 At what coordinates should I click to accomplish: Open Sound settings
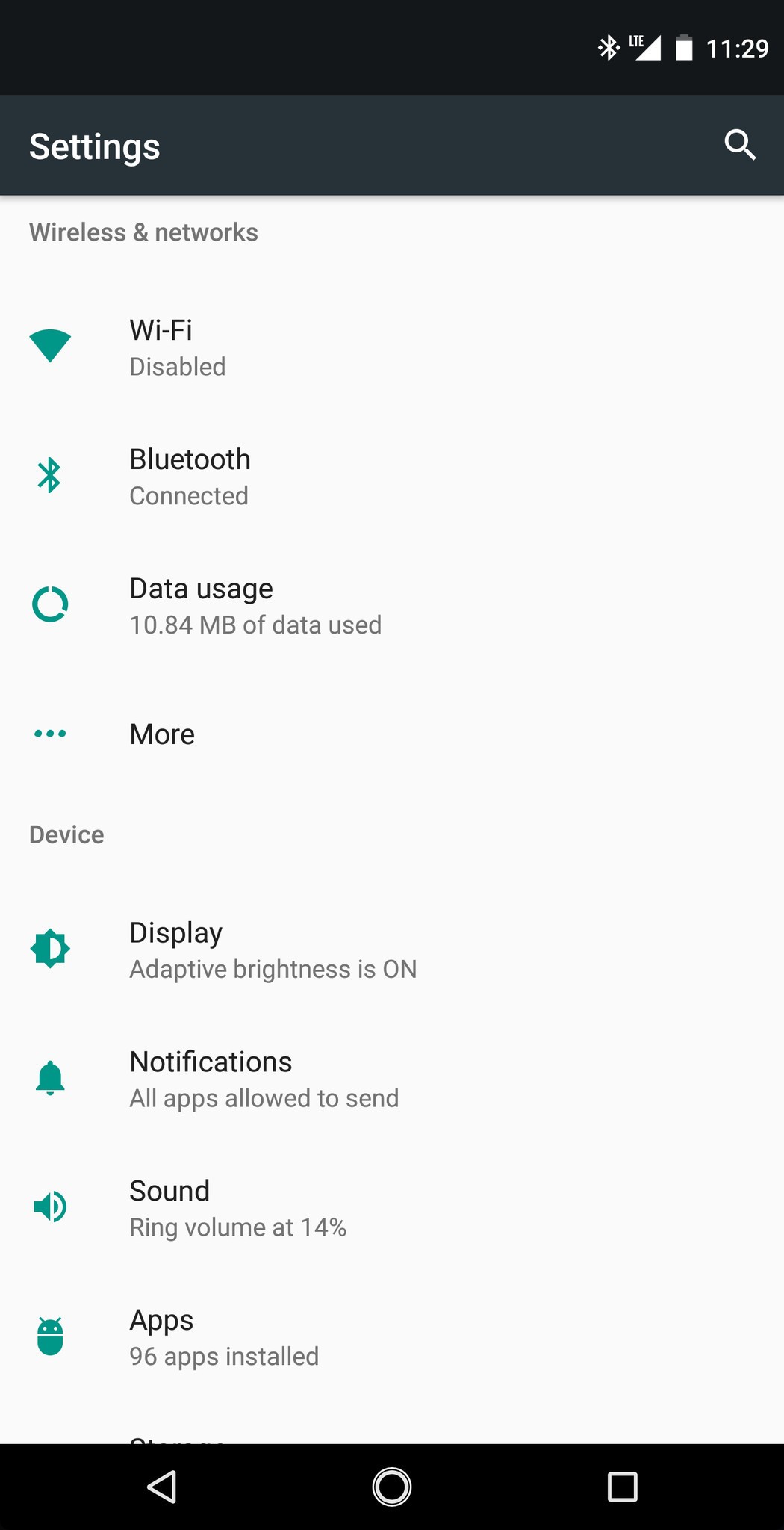point(392,1208)
